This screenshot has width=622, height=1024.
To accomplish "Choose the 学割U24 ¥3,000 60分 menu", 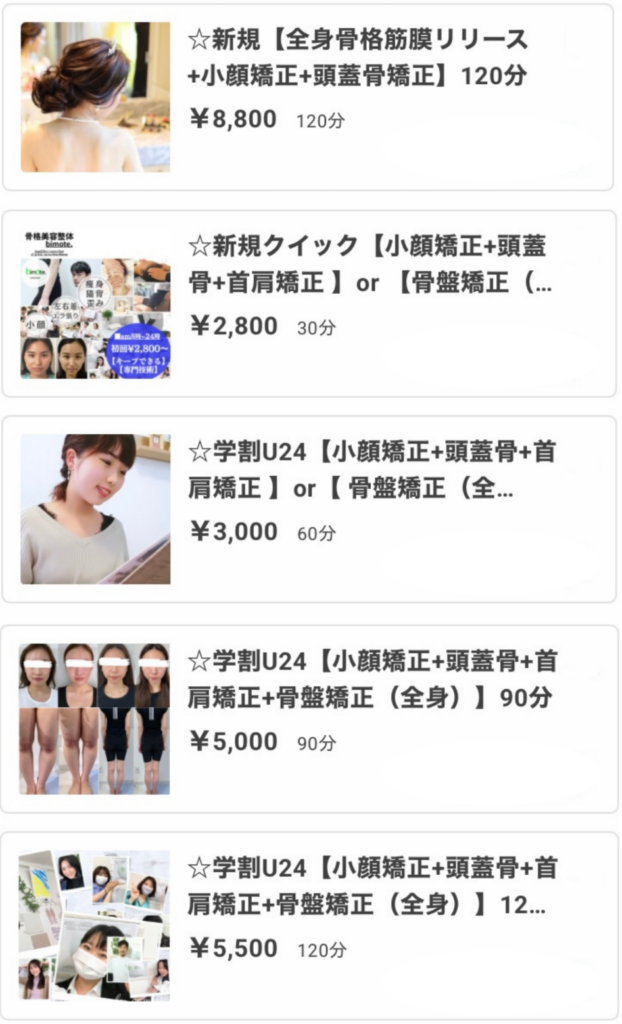I will 310,509.
